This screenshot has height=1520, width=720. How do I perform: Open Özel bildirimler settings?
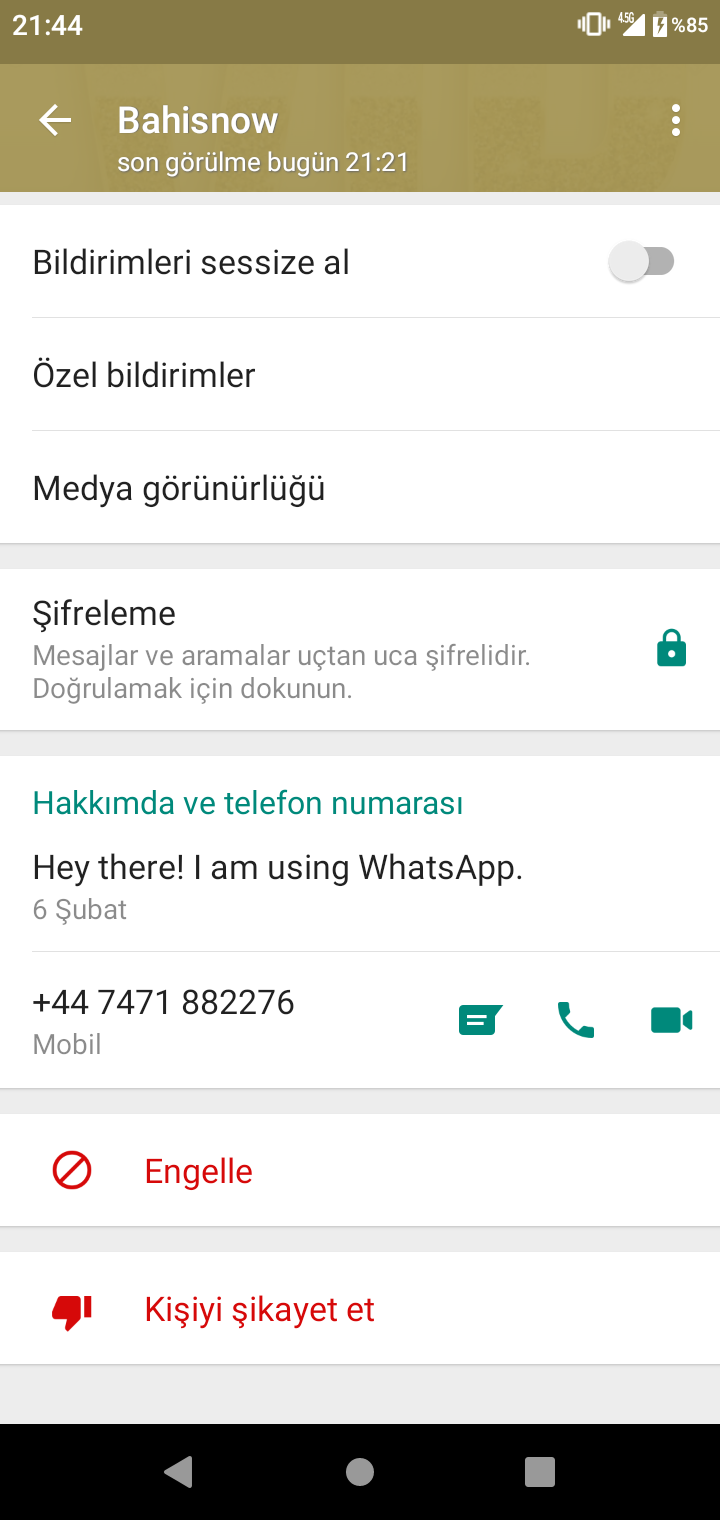pos(360,375)
